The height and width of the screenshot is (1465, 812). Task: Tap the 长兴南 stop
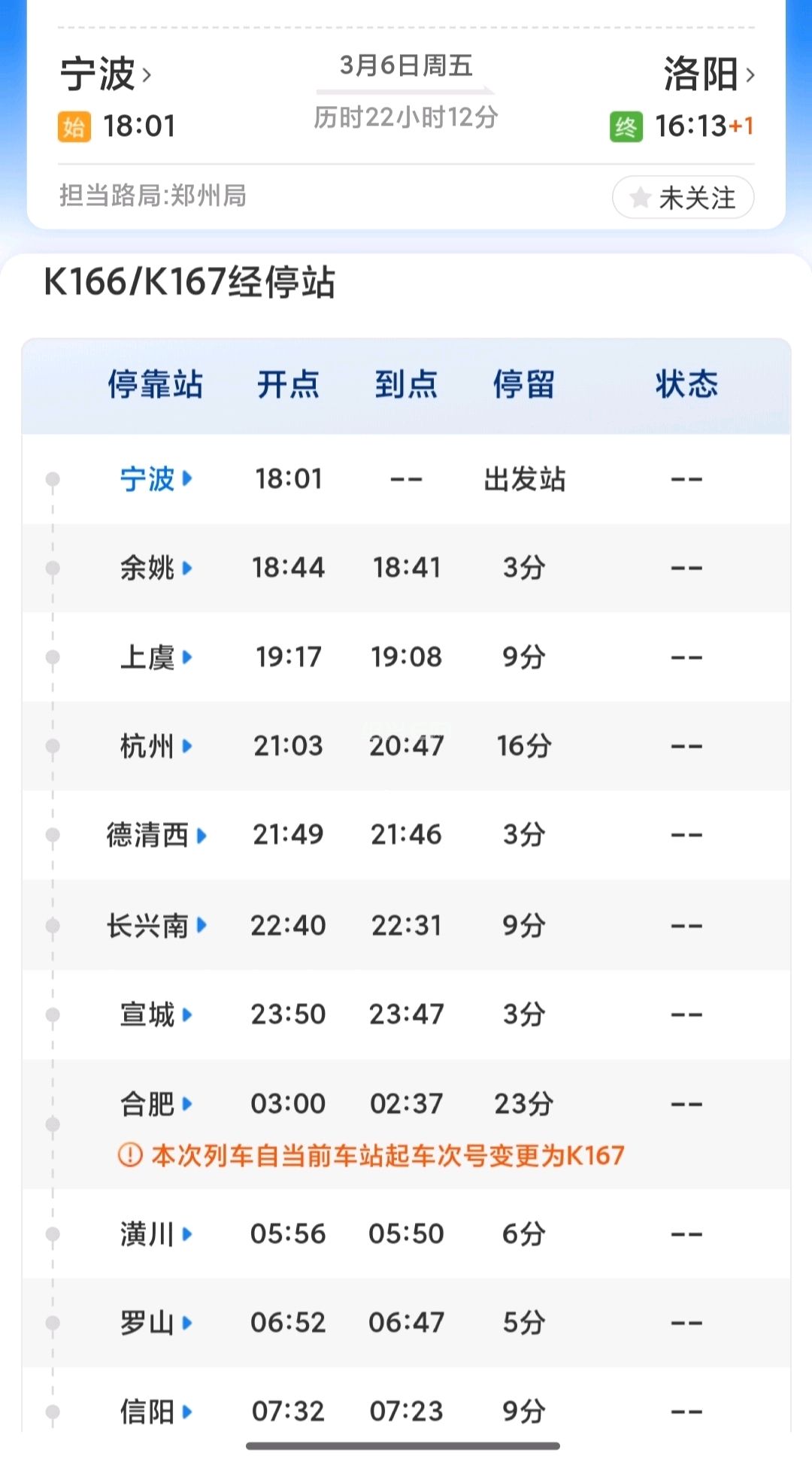coord(156,925)
